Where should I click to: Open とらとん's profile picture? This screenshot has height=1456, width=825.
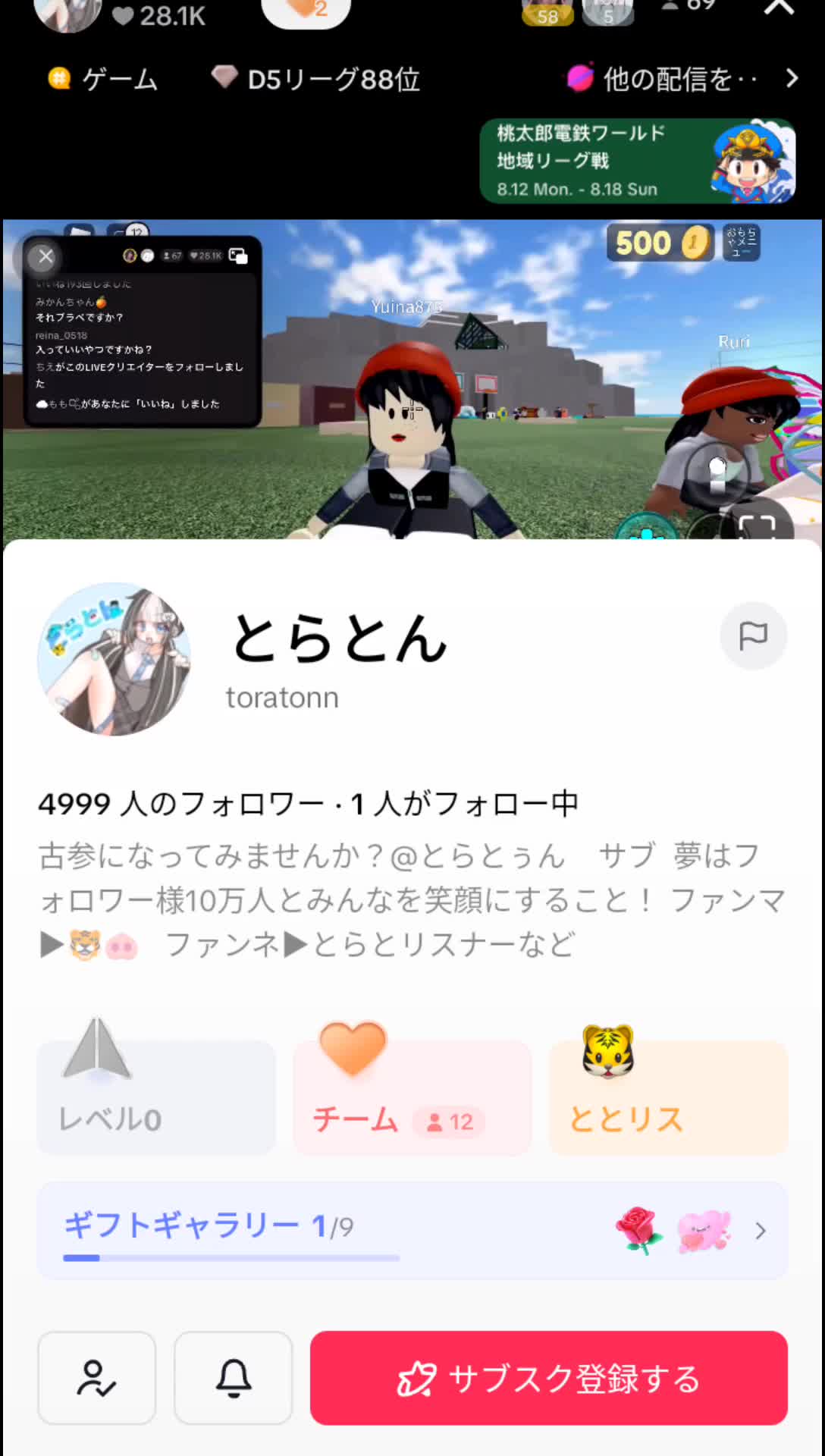click(x=114, y=659)
